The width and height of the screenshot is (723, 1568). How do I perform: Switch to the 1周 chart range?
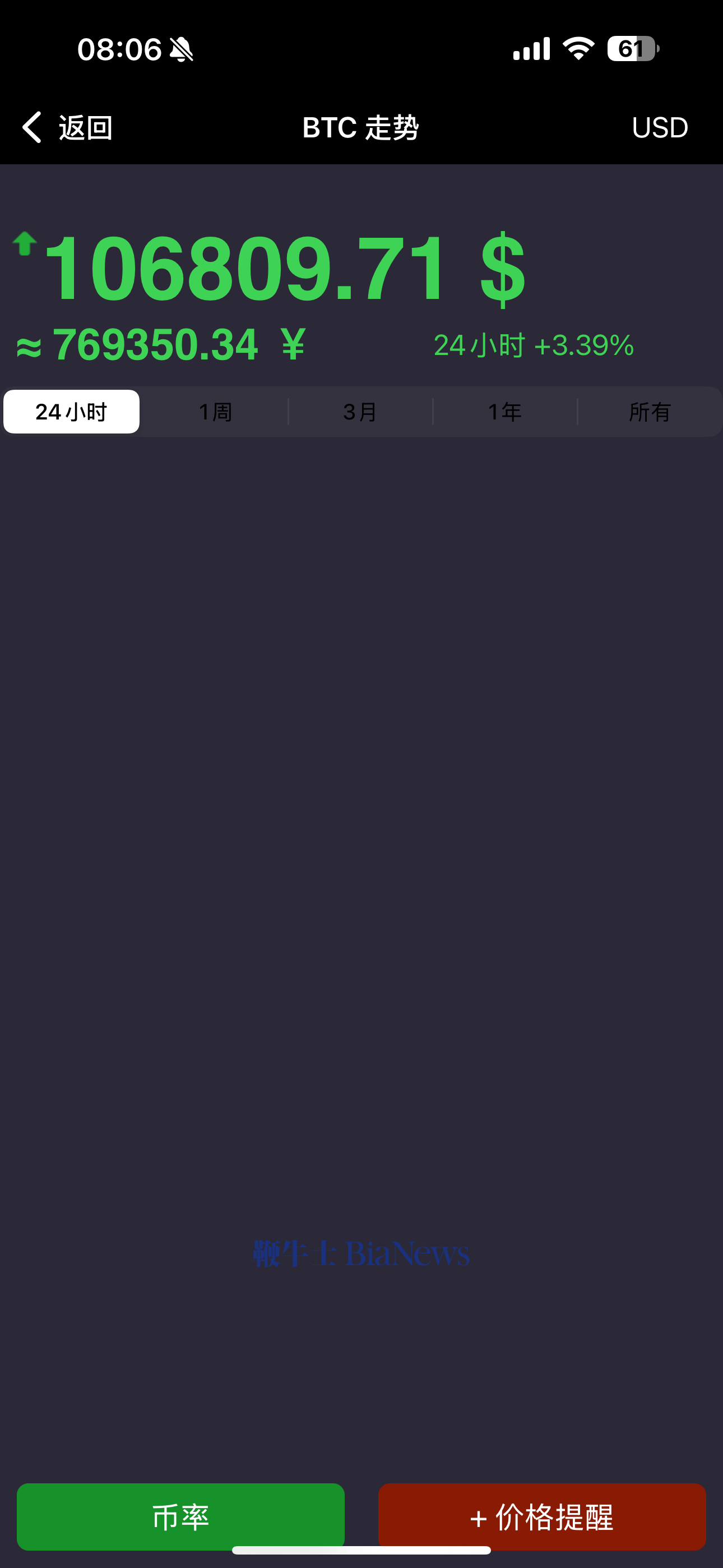coord(215,412)
